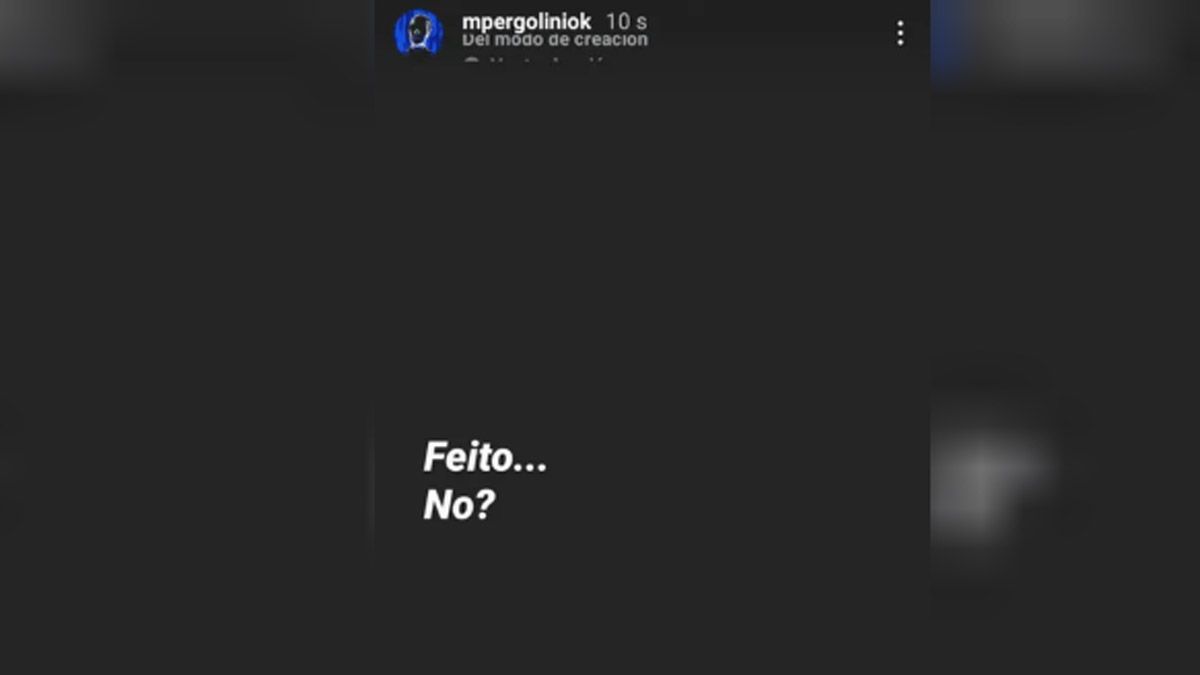Open mpergoliniok's profile picture

tap(418, 32)
